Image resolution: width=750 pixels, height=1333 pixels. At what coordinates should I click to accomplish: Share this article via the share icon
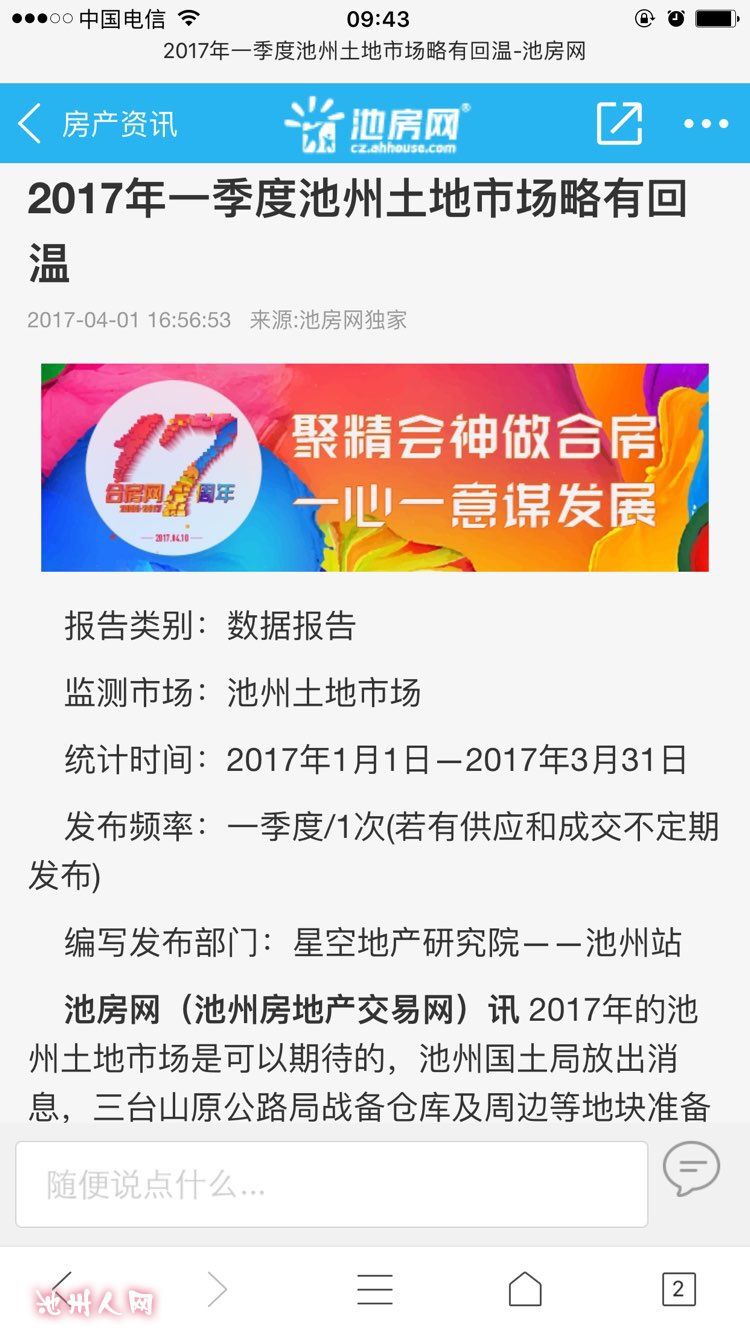point(619,124)
